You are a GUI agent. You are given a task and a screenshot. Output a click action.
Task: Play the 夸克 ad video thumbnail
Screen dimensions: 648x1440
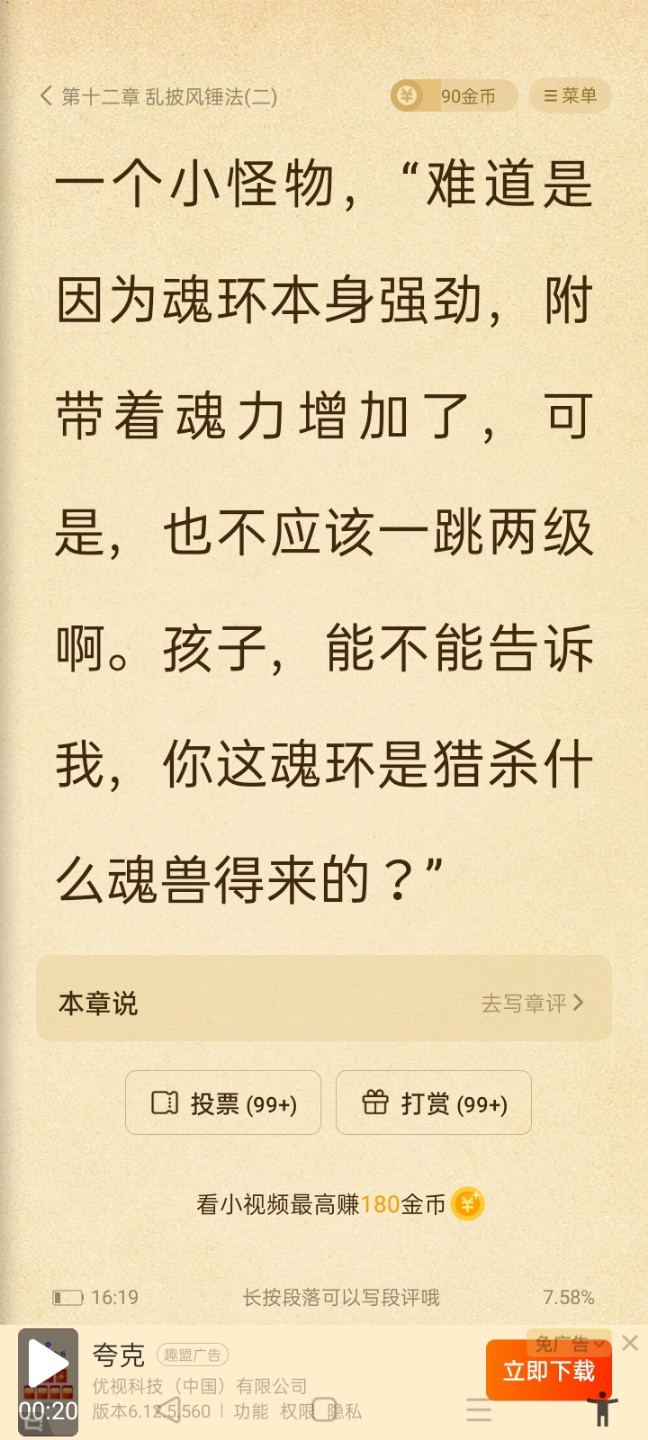pyautogui.click(x=48, y=1382)
